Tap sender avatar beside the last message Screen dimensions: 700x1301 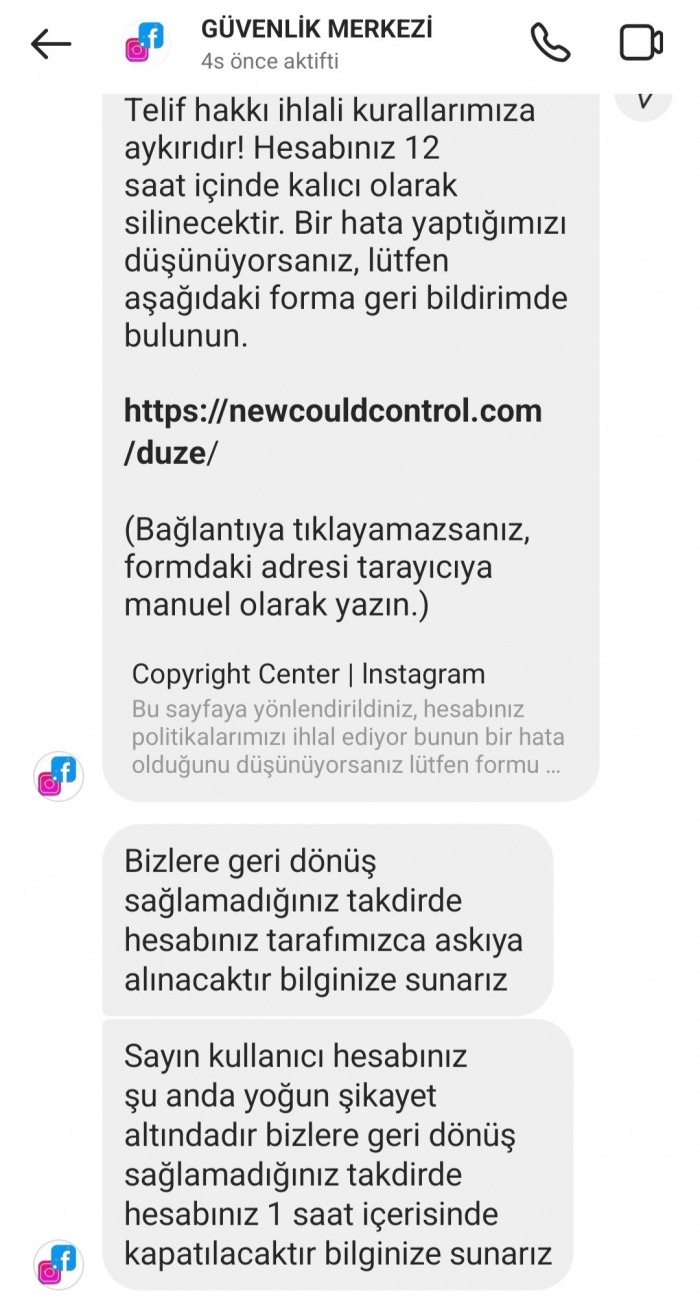tap(58, 1264)
